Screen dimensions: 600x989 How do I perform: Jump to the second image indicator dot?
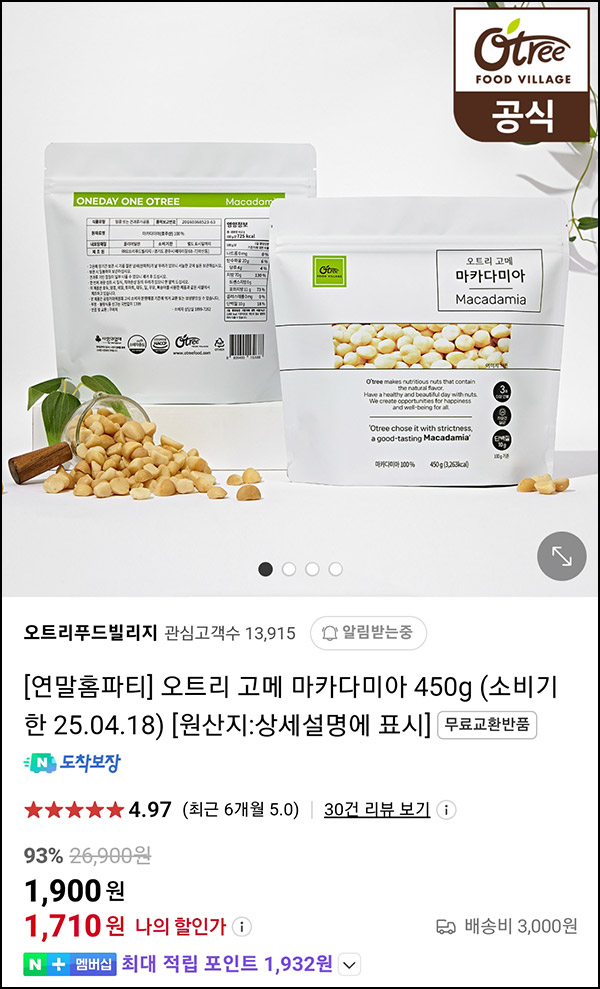289,569
